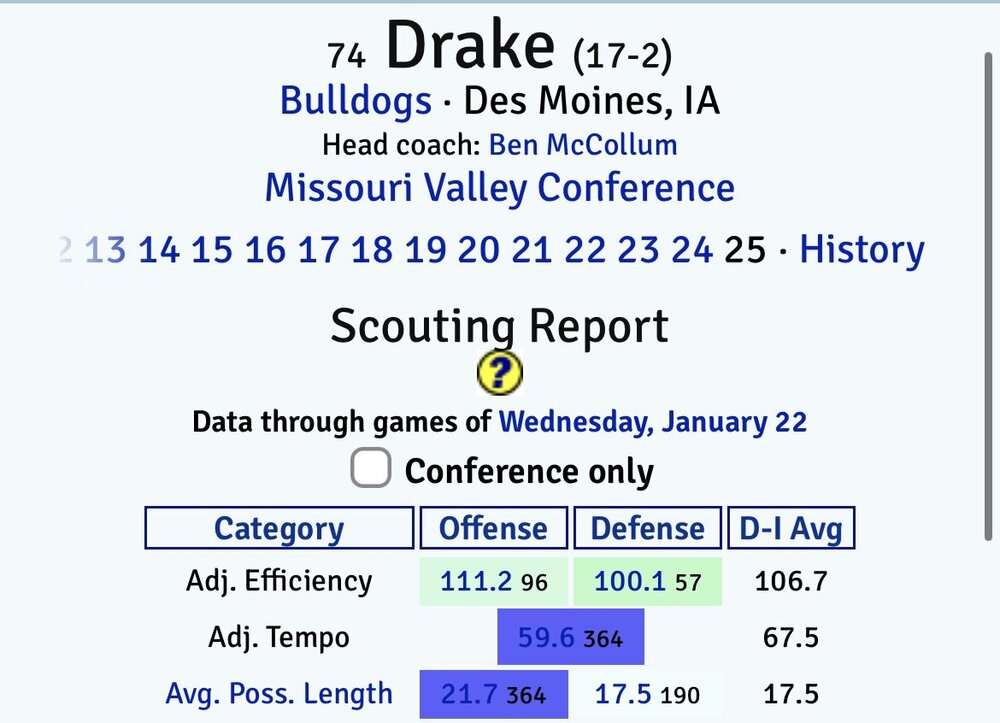Open the D-I Avg column header

pos(790,528)
